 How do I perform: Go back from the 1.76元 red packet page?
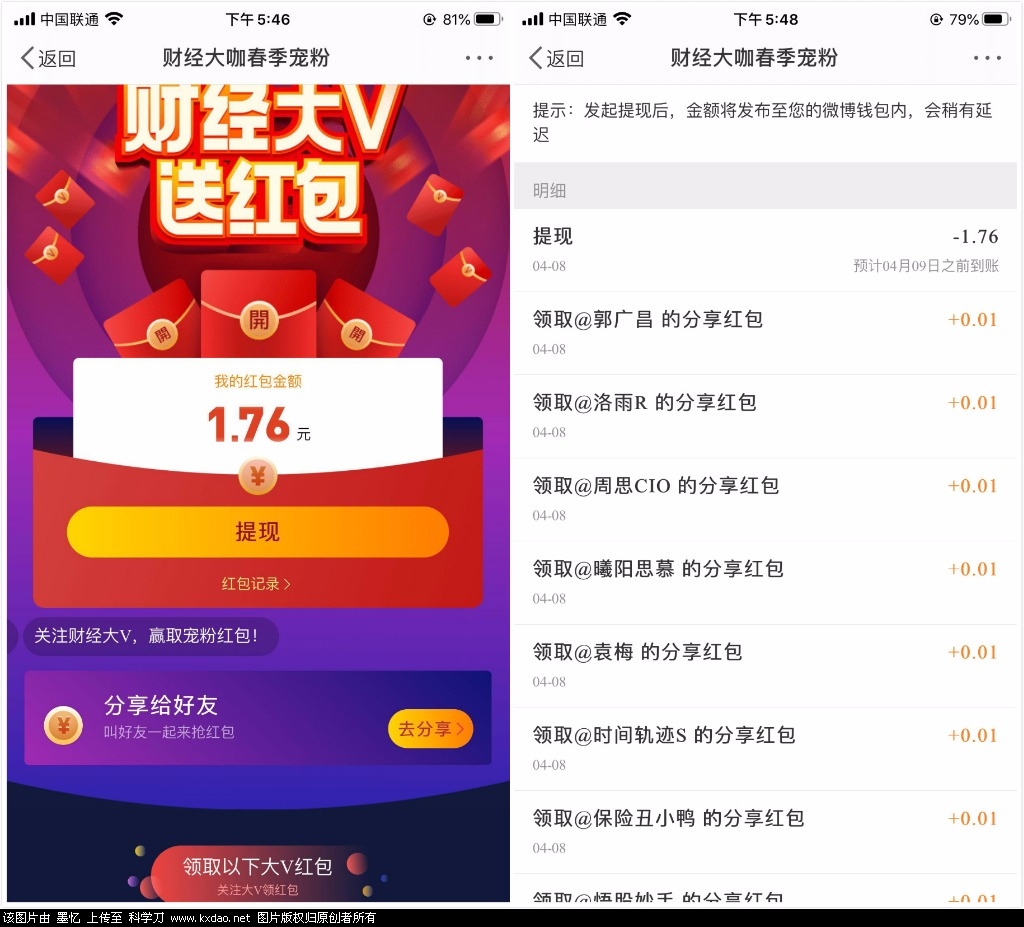[48, 58]
